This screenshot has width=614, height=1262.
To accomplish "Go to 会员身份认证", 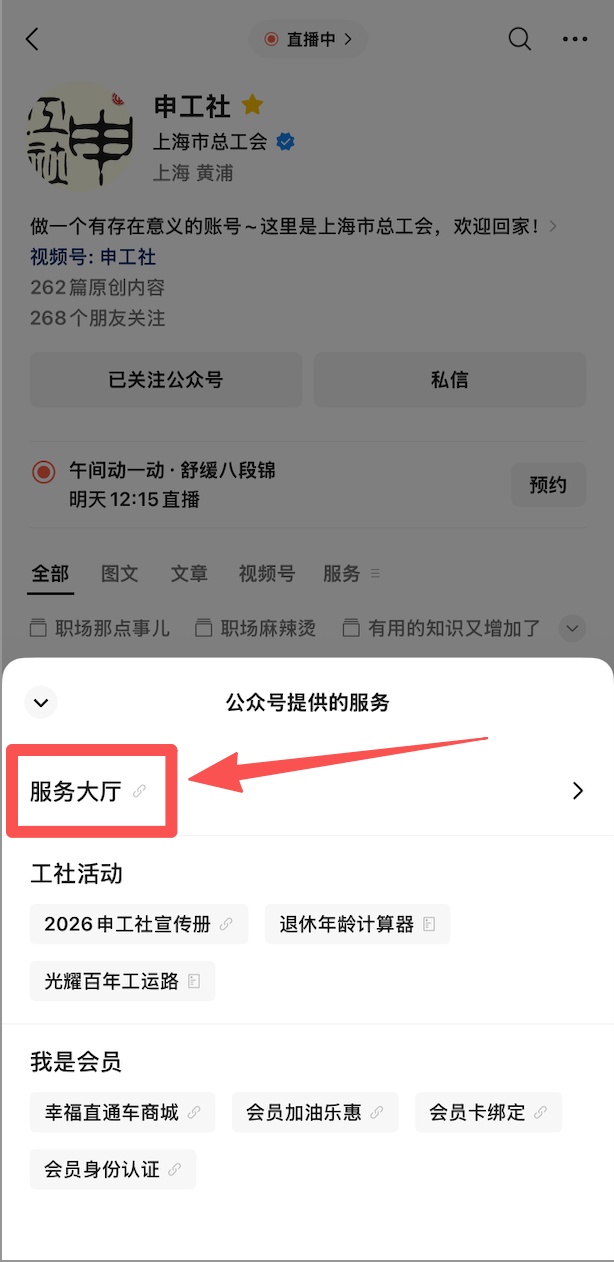I will coord(112,1169).
